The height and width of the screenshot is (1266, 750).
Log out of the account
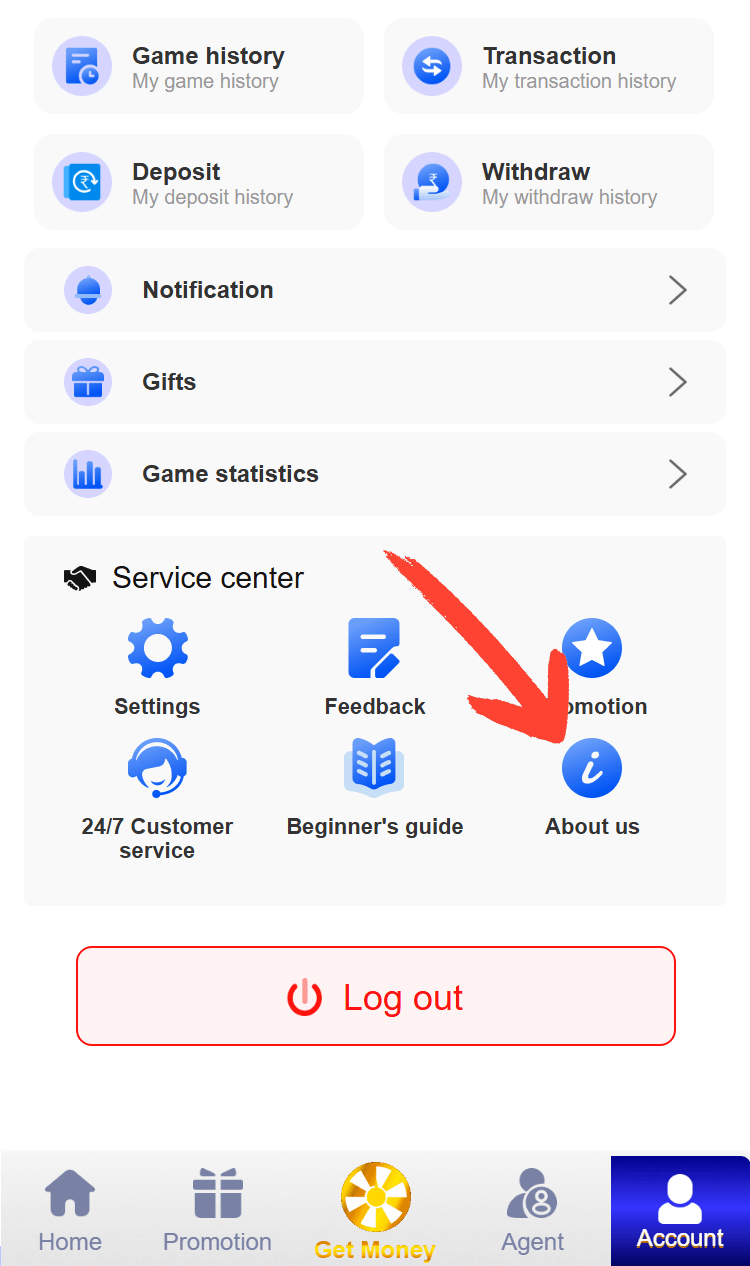[x=376, y=996]
